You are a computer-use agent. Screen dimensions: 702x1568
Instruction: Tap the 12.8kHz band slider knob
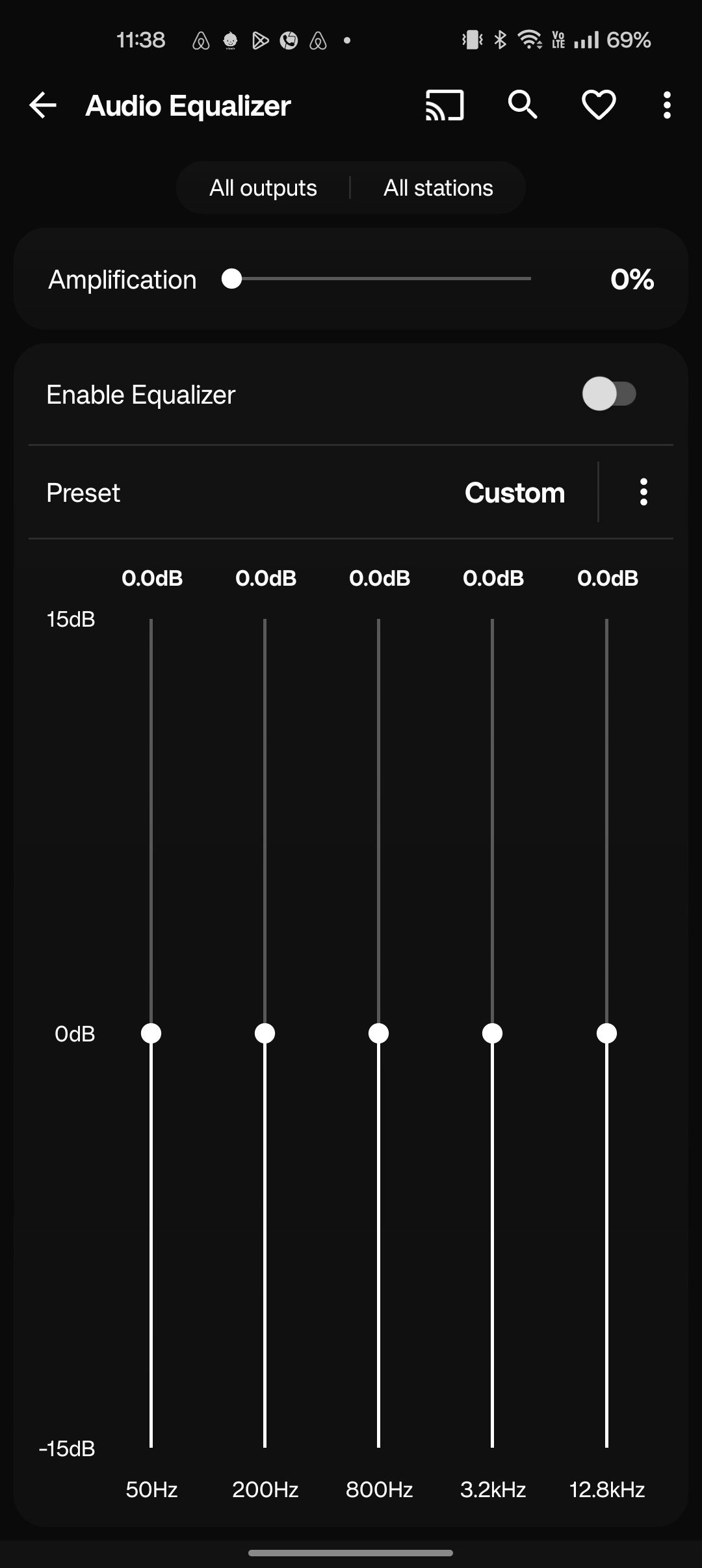pyautogui.click(x=606, y=1033)
